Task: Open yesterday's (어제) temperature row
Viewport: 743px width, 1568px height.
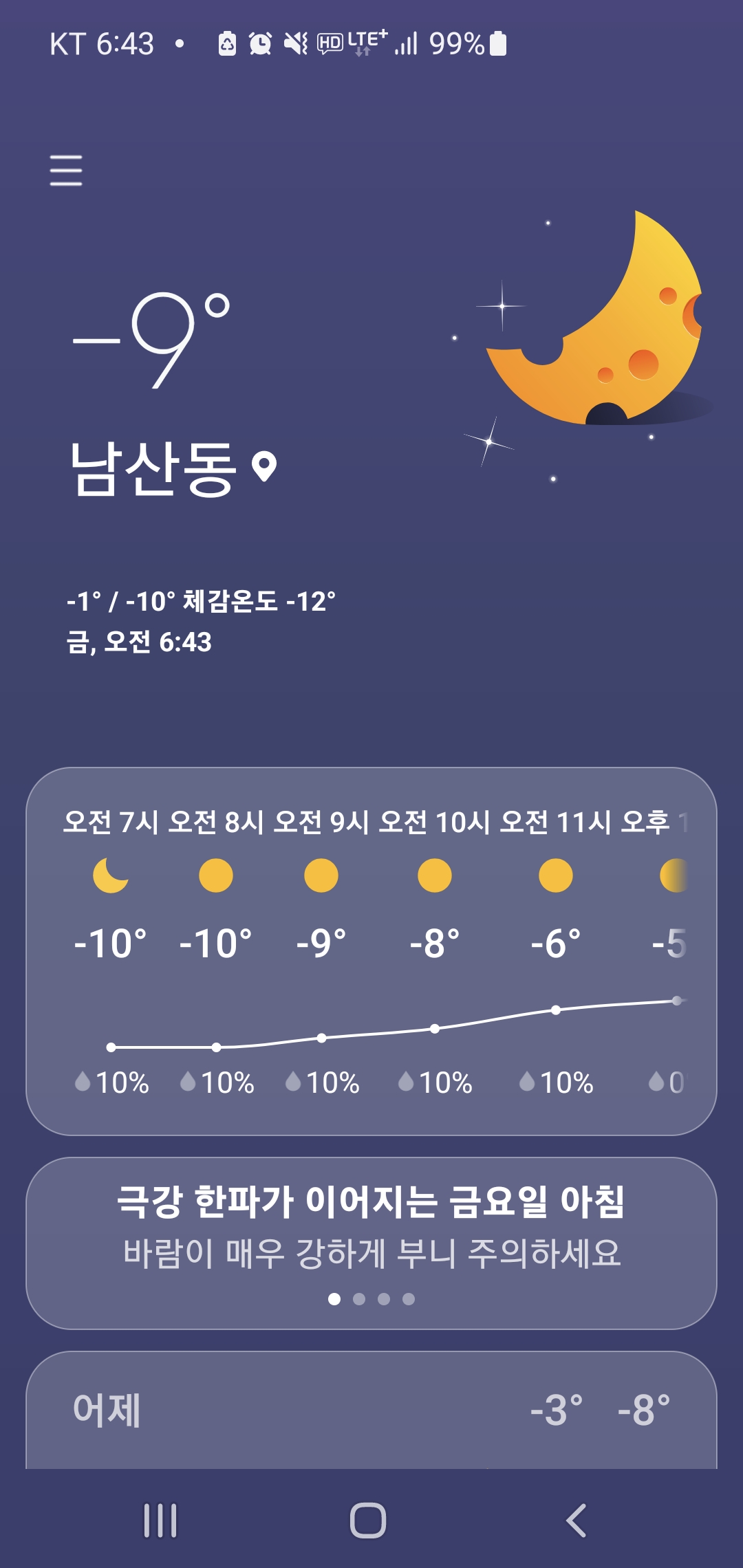Action: coord(371,1410)
